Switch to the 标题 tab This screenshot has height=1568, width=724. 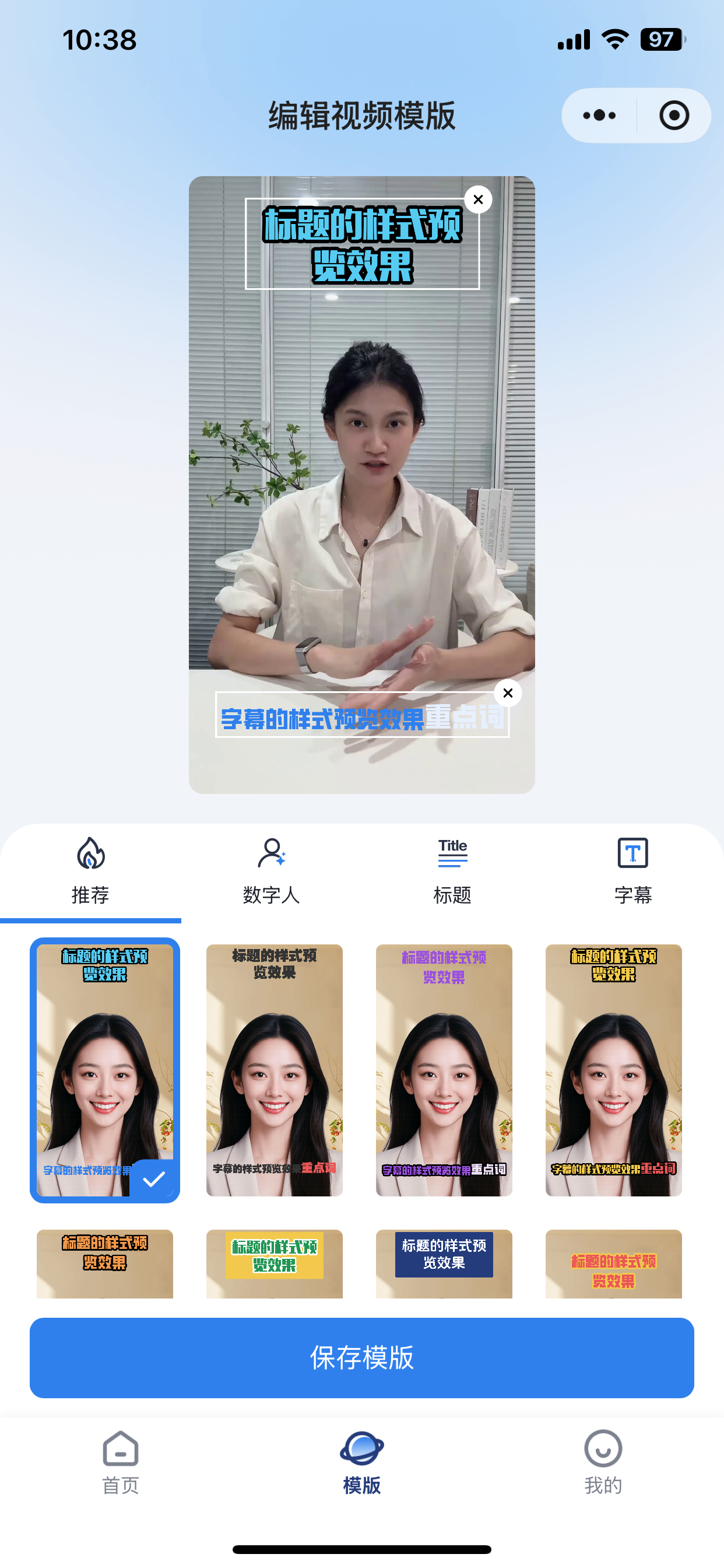click(x=452, y=871)
